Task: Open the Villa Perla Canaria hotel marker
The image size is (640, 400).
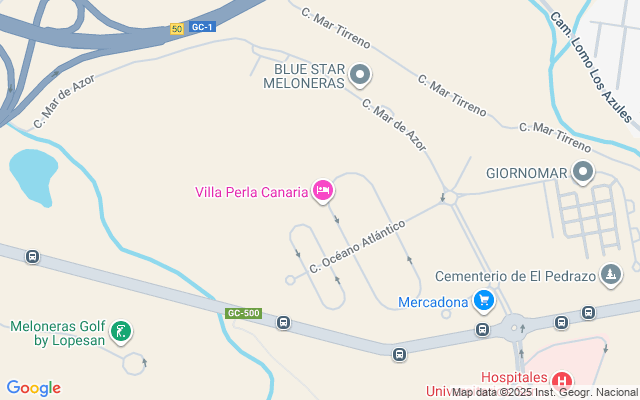Action: pos(322,189)
